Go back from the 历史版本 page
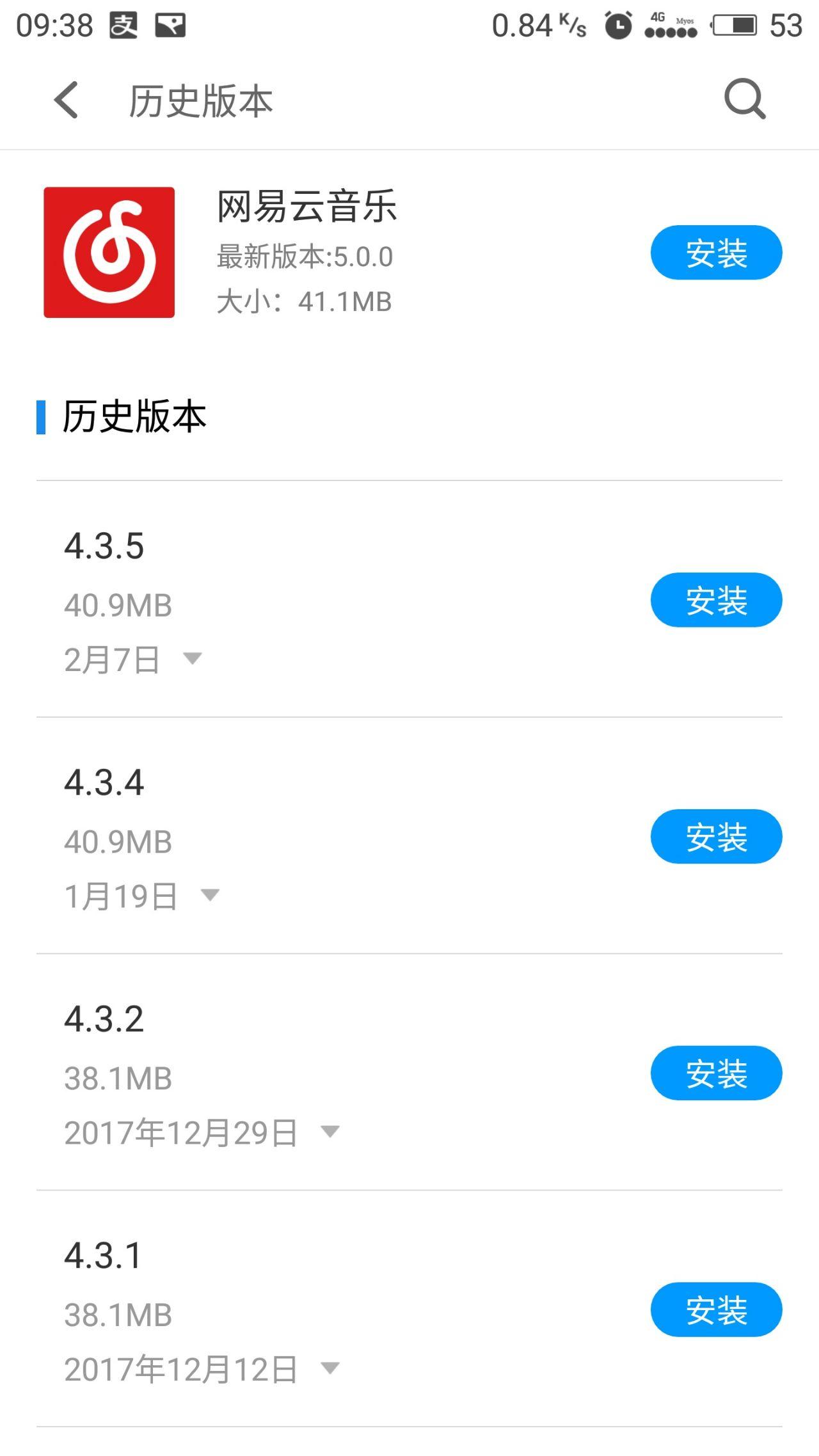The width and height of the screenshot is (819, 1456). (67, 100)
